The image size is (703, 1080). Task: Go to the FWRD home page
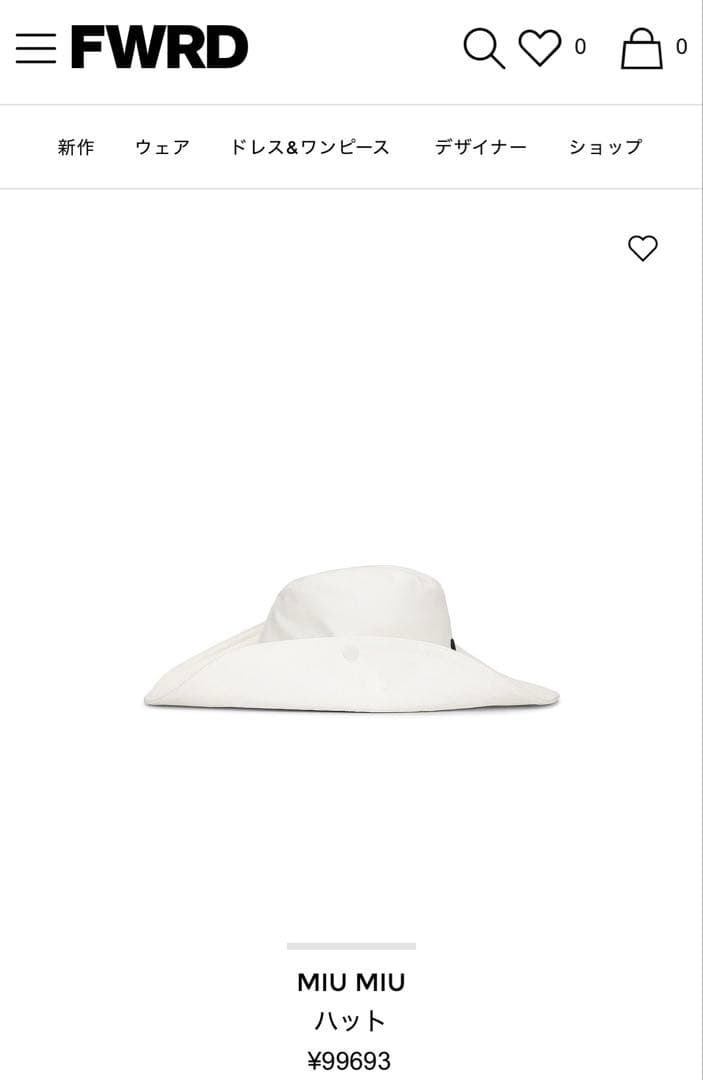159,47
